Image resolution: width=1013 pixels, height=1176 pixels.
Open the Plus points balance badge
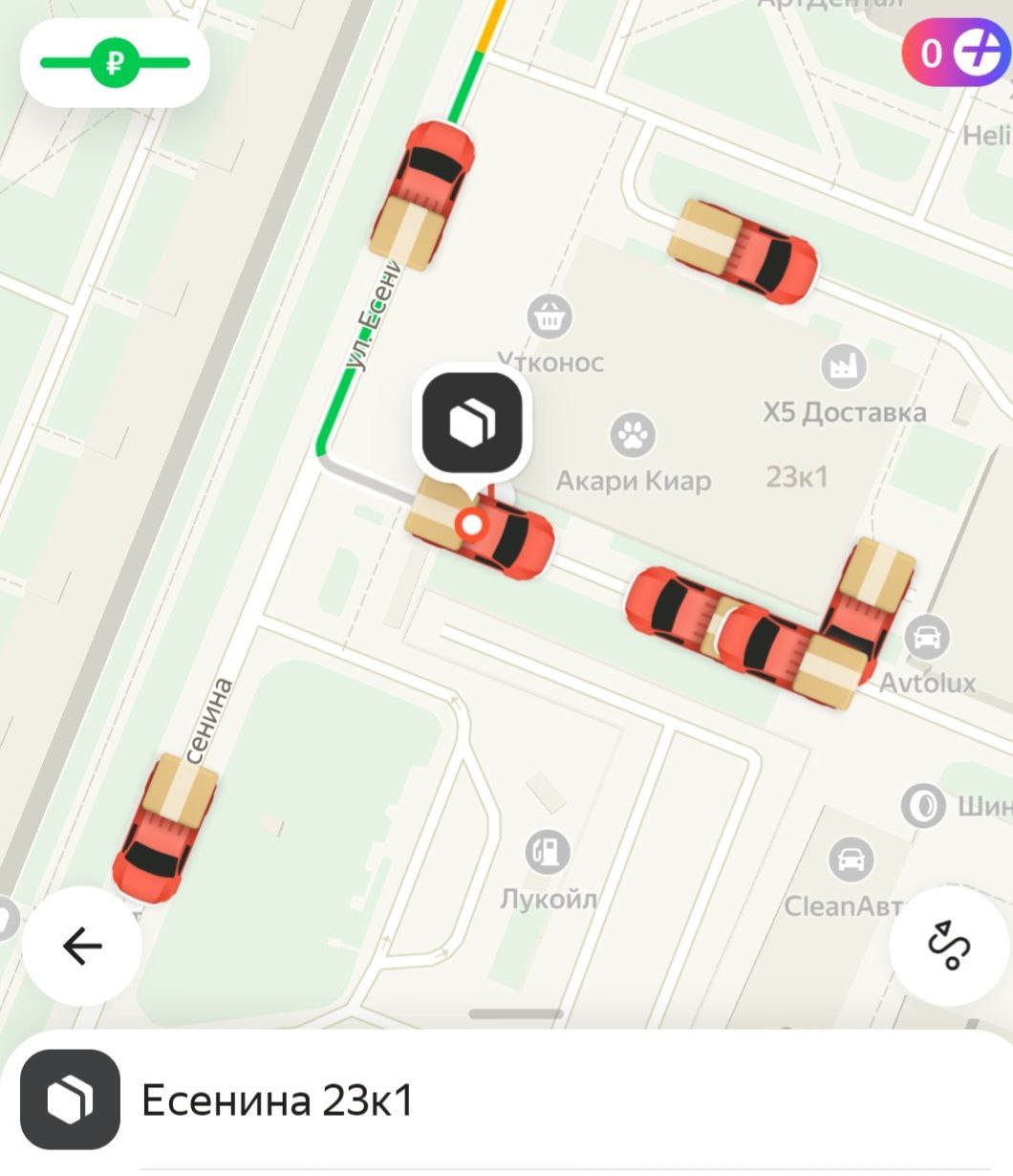click(956, 53)
